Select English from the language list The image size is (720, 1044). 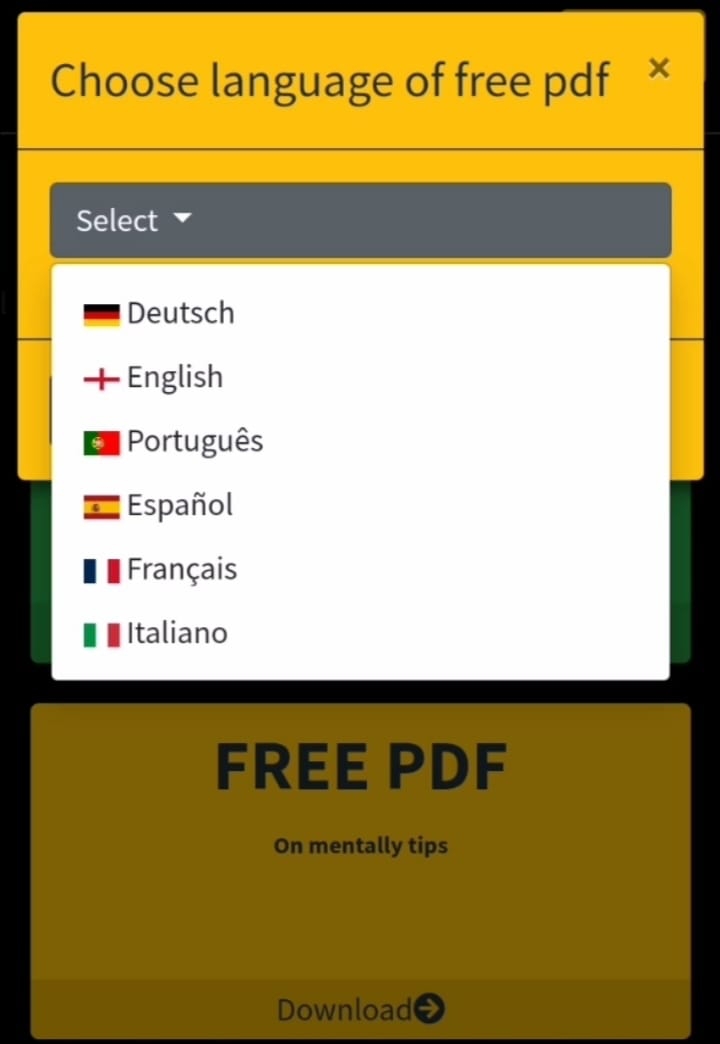coord(174,377)
